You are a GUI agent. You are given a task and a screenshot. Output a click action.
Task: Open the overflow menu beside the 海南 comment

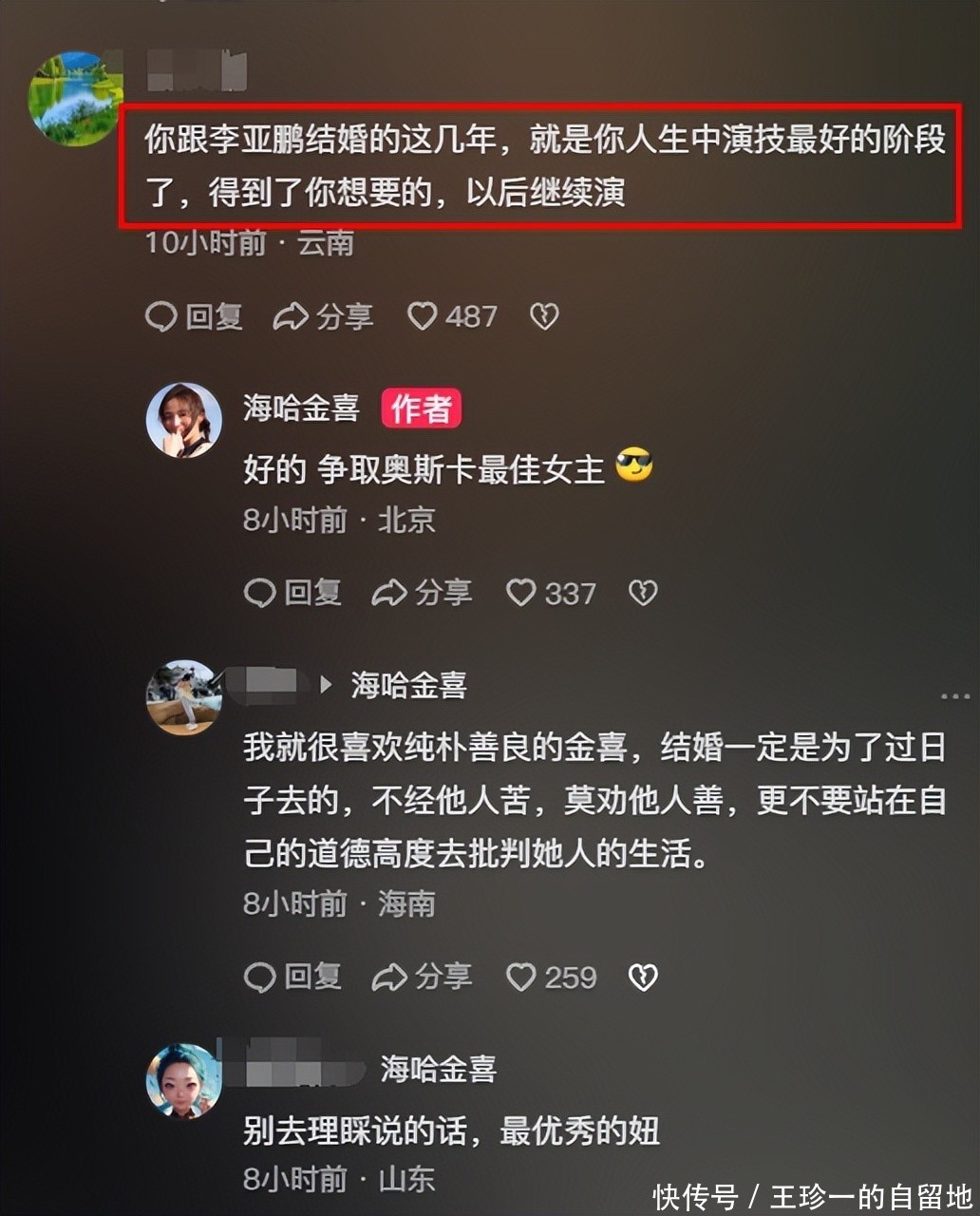[954, 697]
